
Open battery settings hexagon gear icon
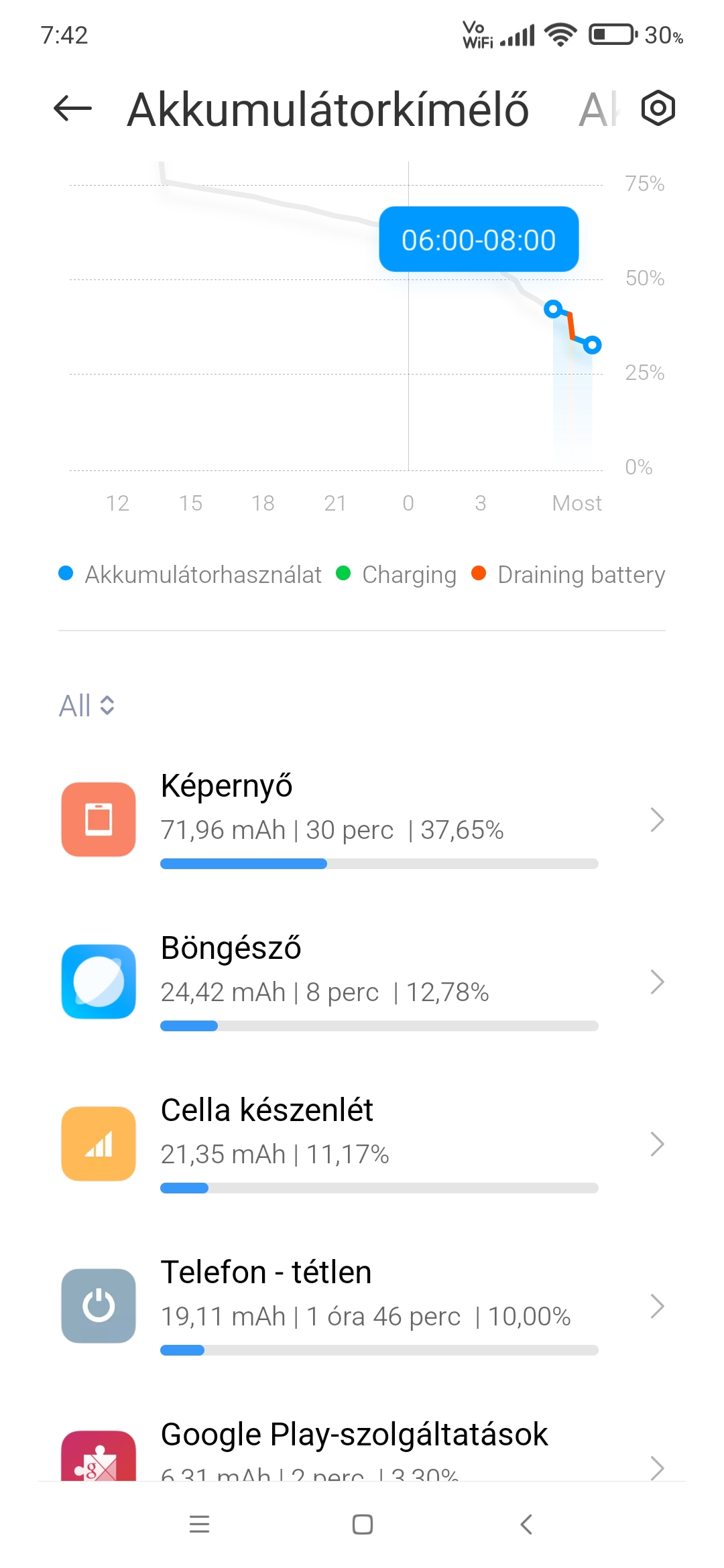[x=658, y=108]
